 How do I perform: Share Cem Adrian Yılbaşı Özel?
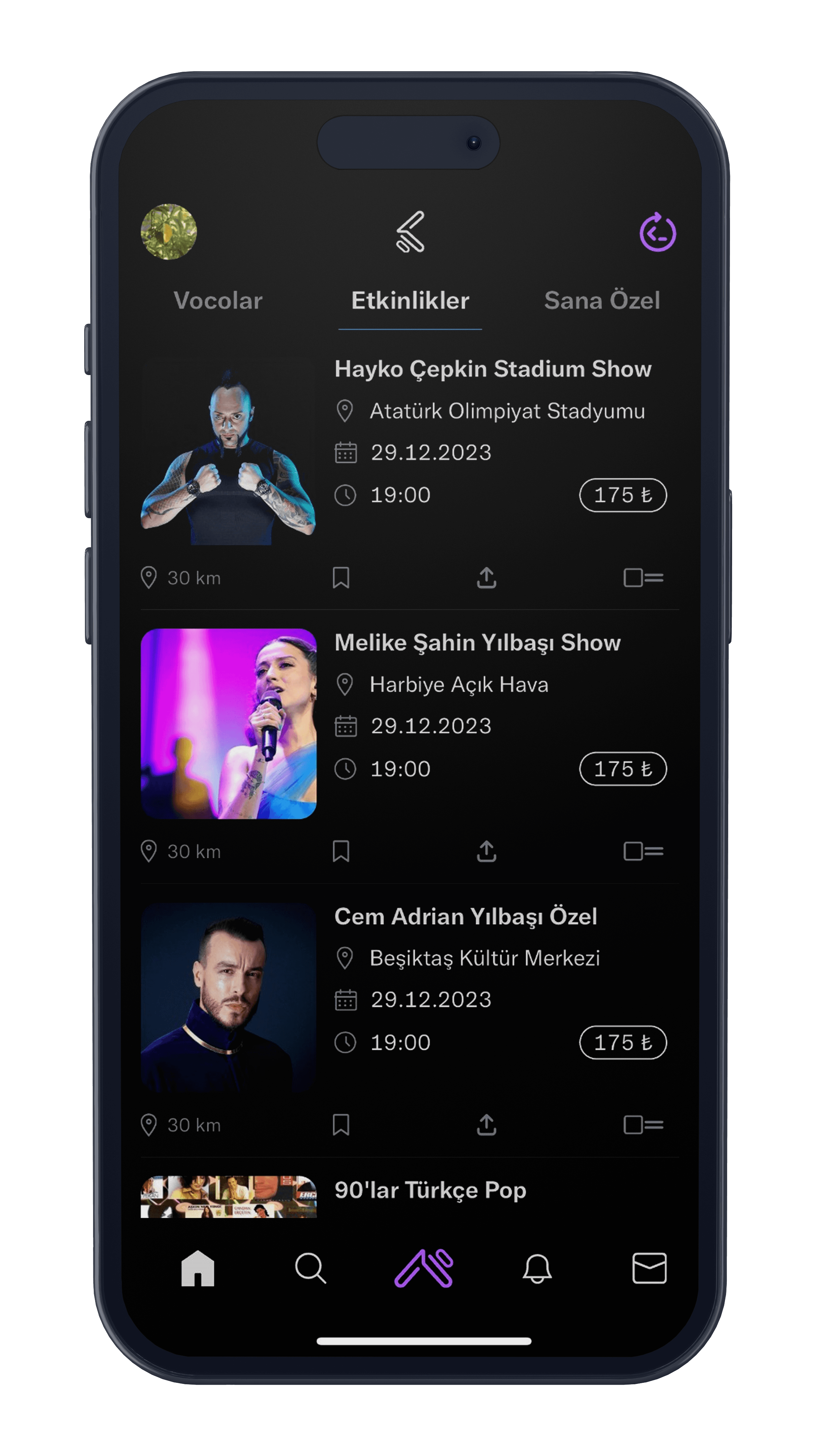[x=486, y=1125]
